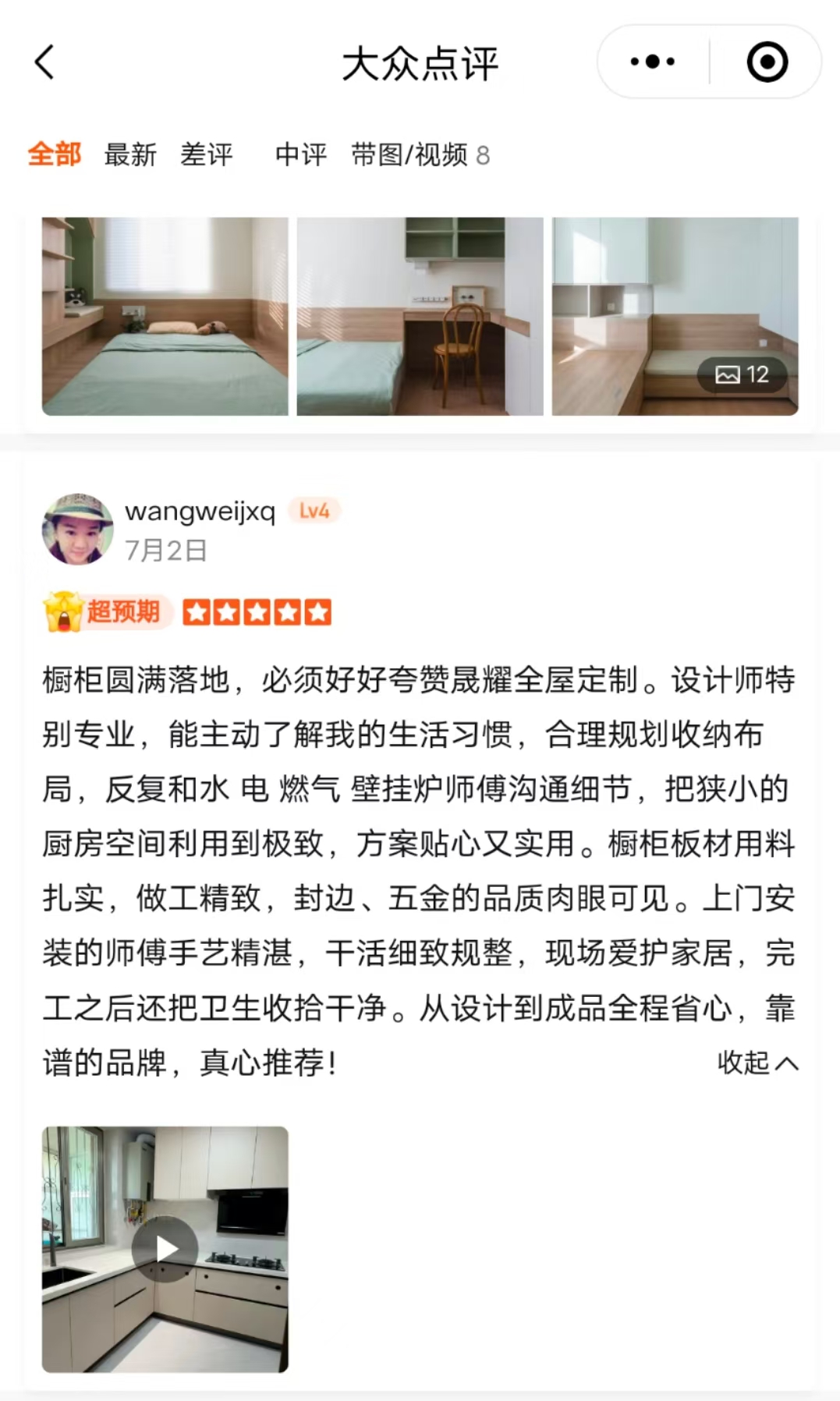Open the bedroom photo with green bedding
The height and width of the screenshot is (1401, 840).
pos(165,316)
